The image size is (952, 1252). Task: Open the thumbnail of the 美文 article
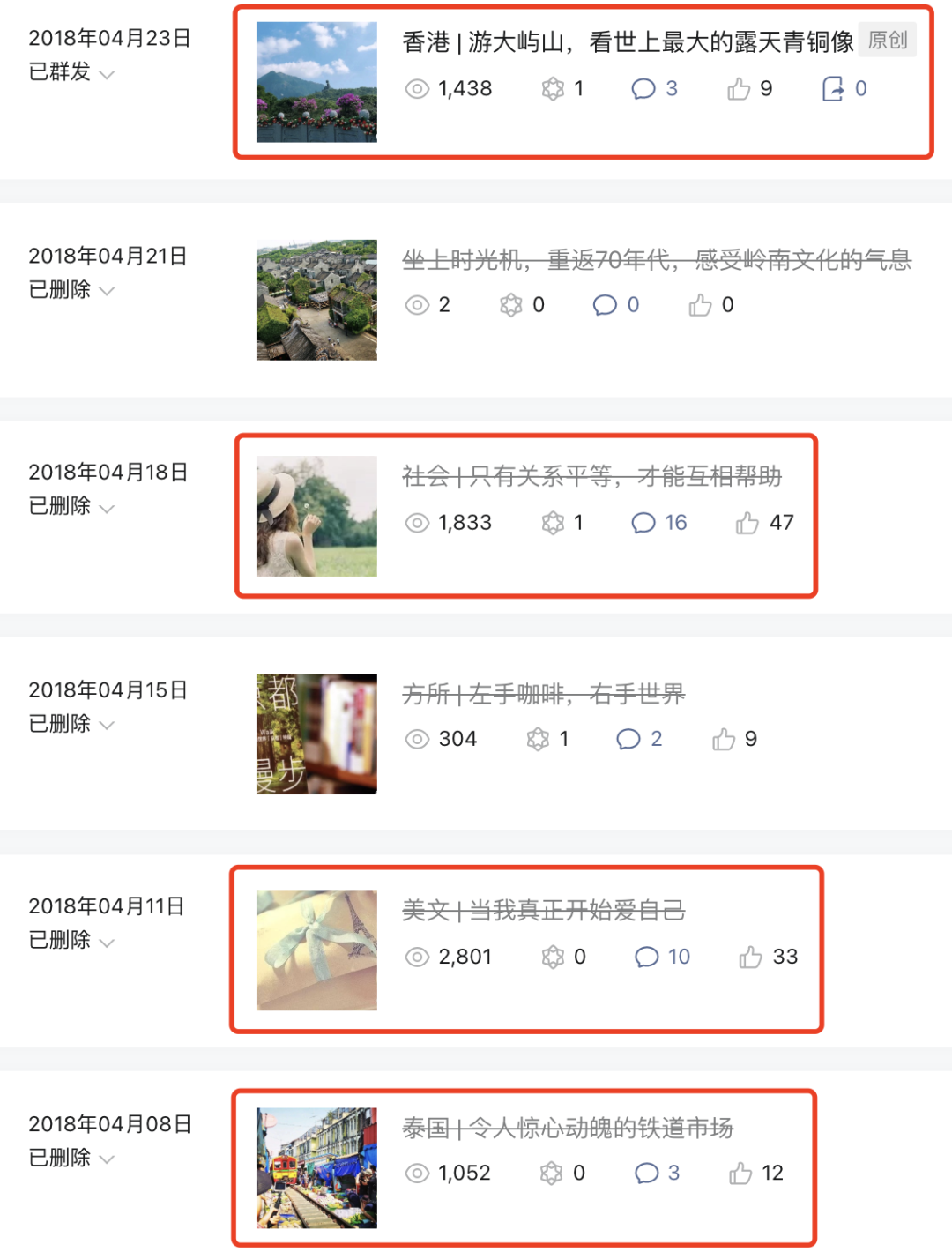[x=316, y=950]
